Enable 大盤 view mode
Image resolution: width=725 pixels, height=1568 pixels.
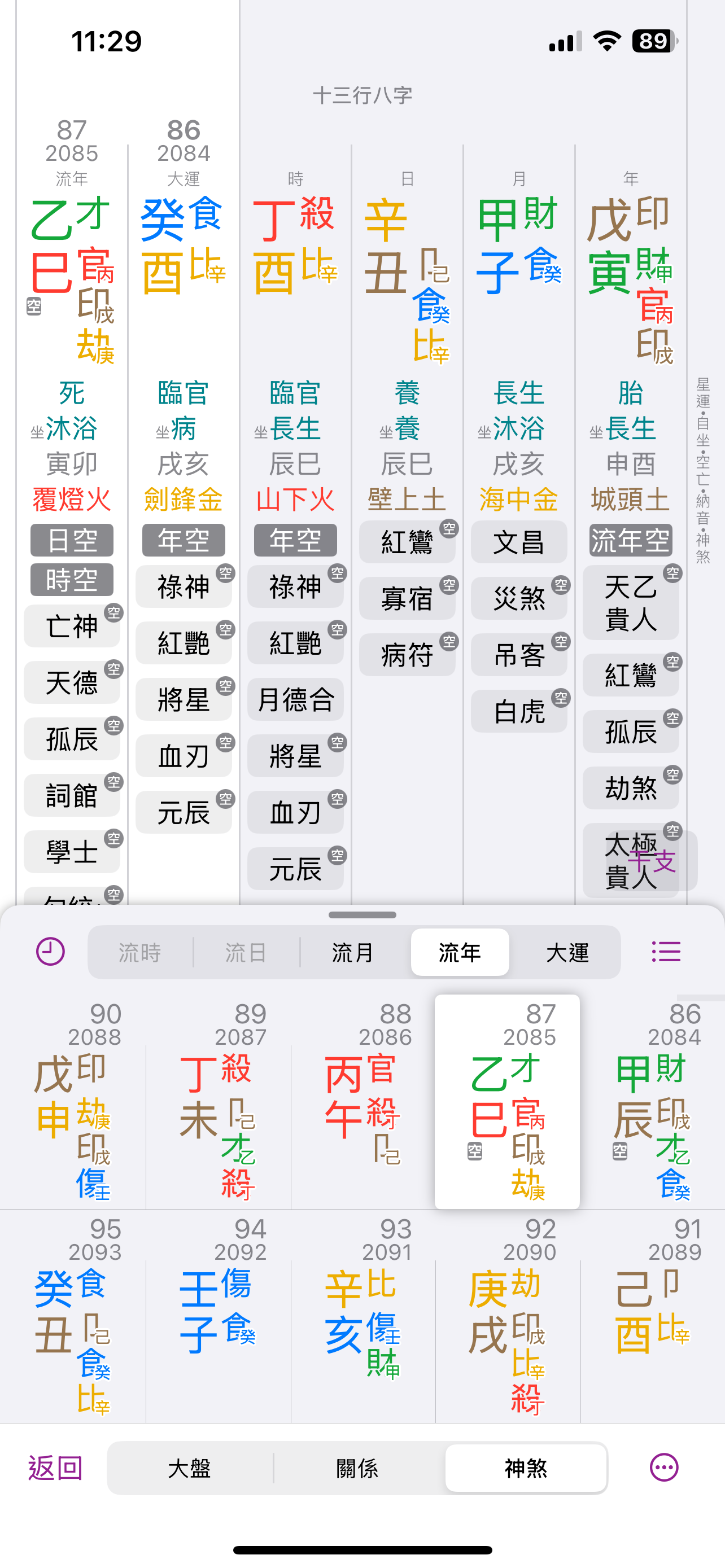(x=189, y=1468)
